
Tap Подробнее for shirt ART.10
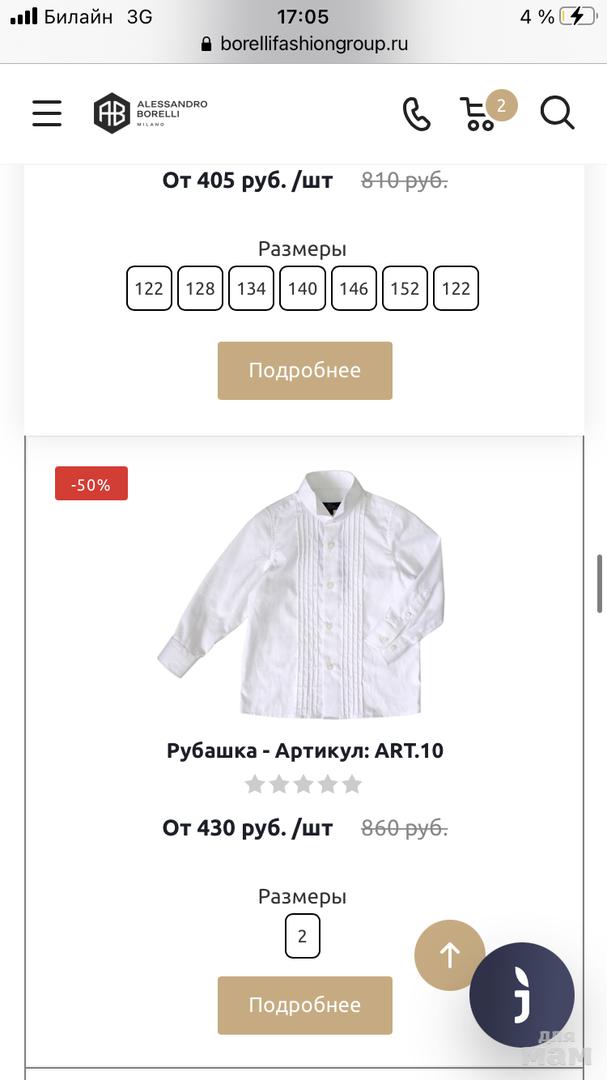305,1005
